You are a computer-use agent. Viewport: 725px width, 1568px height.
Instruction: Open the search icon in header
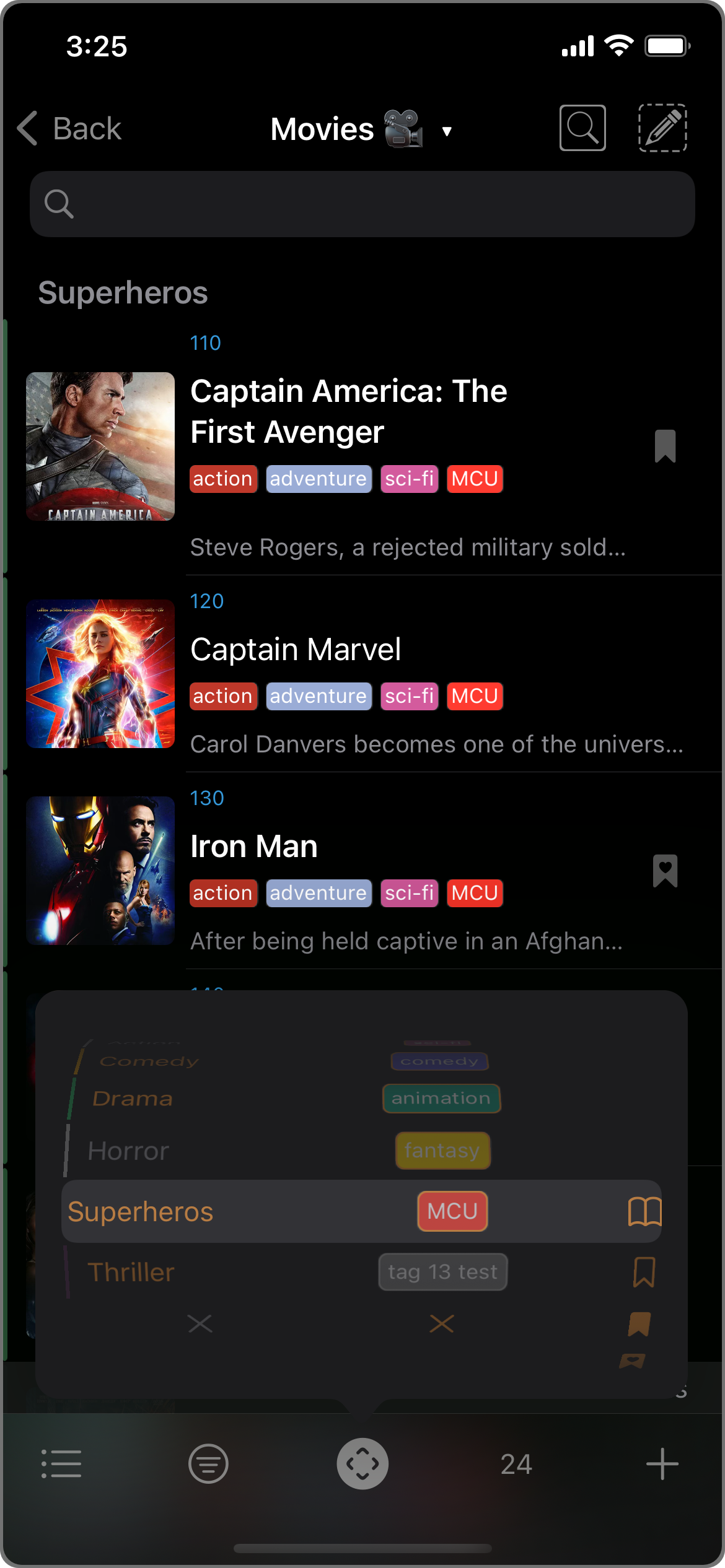pyautogui.click(x=582, y=128)
